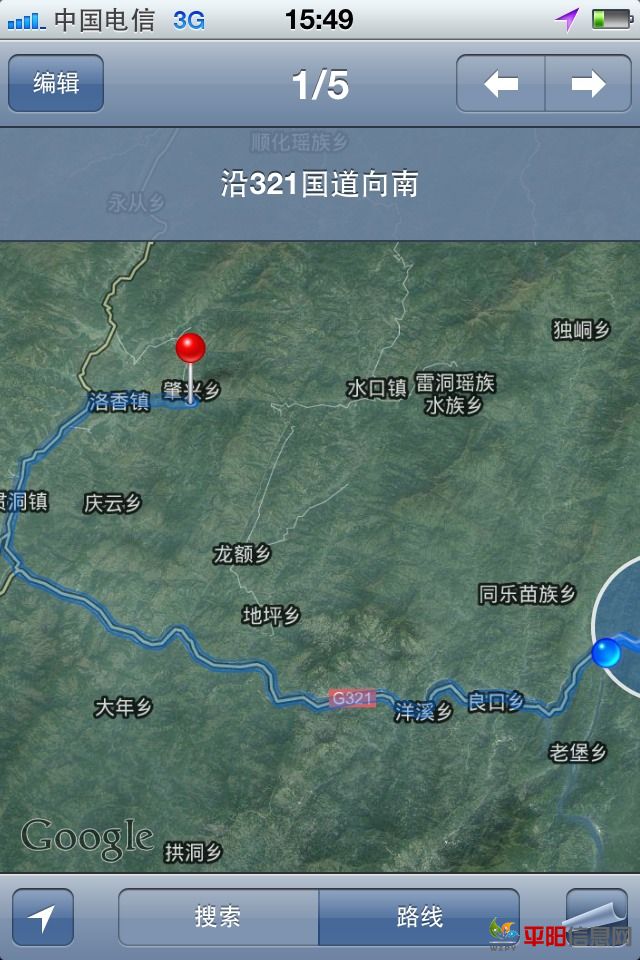Switch to the 搜索 search mode
Viewport: 640px width, 960px height.
(x=218, y=917)
